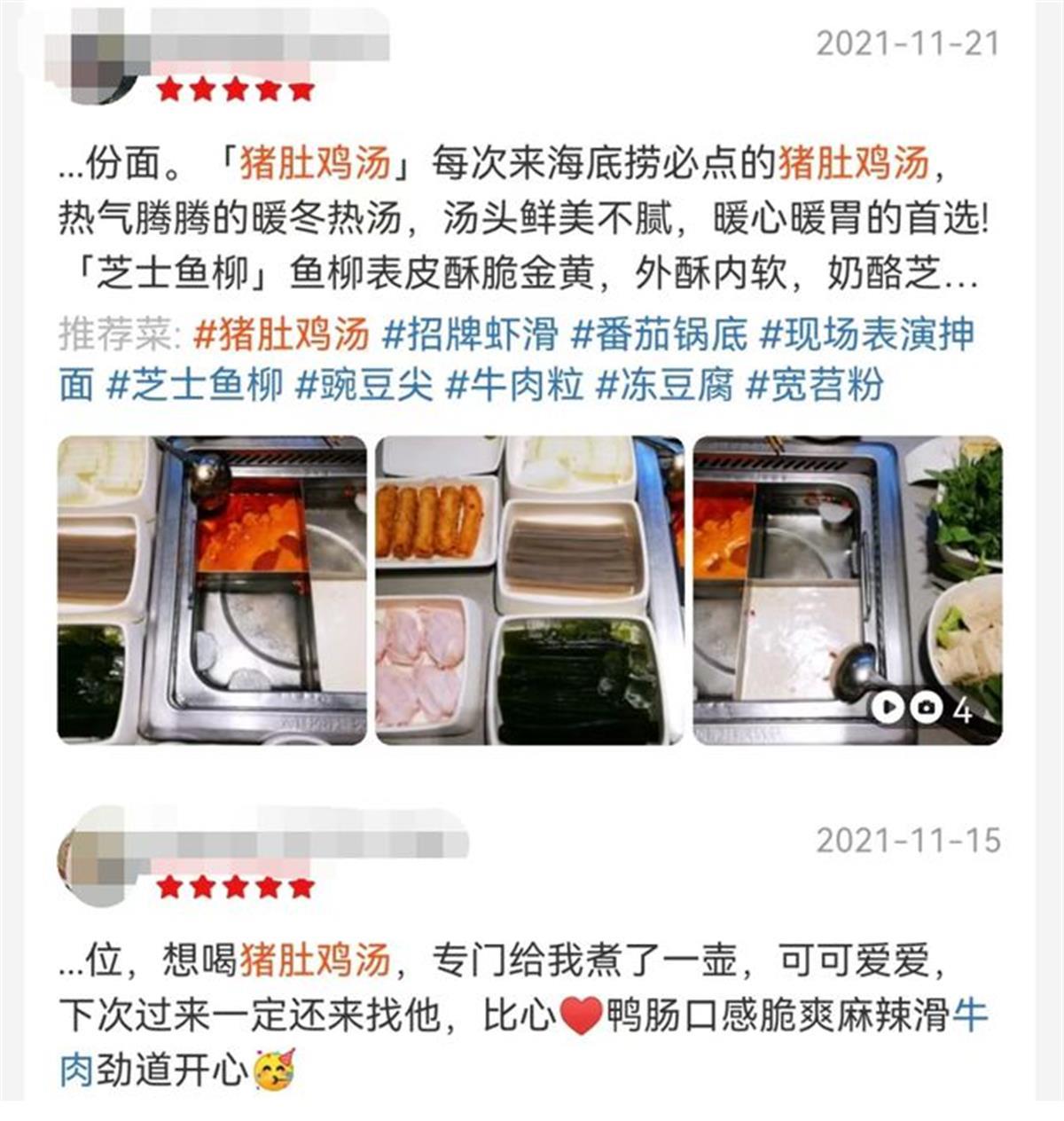Open the #猪肚鸡汤 recommended dish tag
Image resolution: width=1064 pixels, height=1121 pixels.
[x=281, y=334]
